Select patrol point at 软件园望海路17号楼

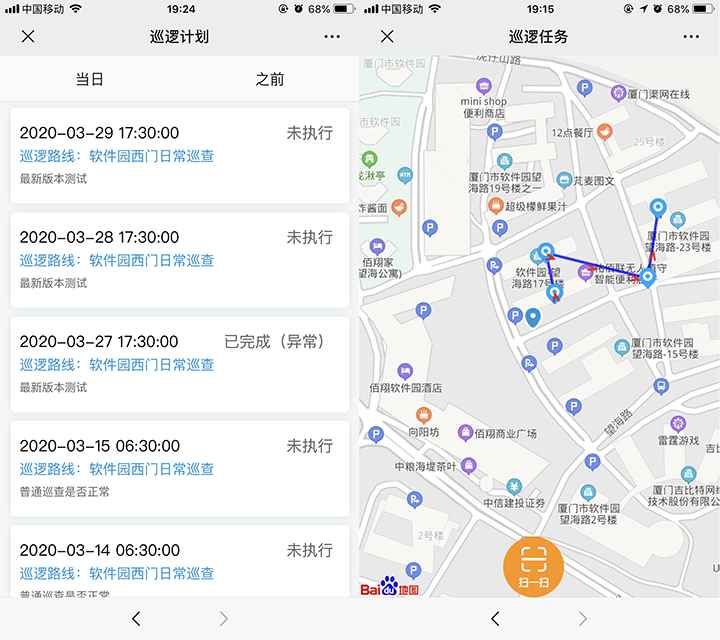546,252
